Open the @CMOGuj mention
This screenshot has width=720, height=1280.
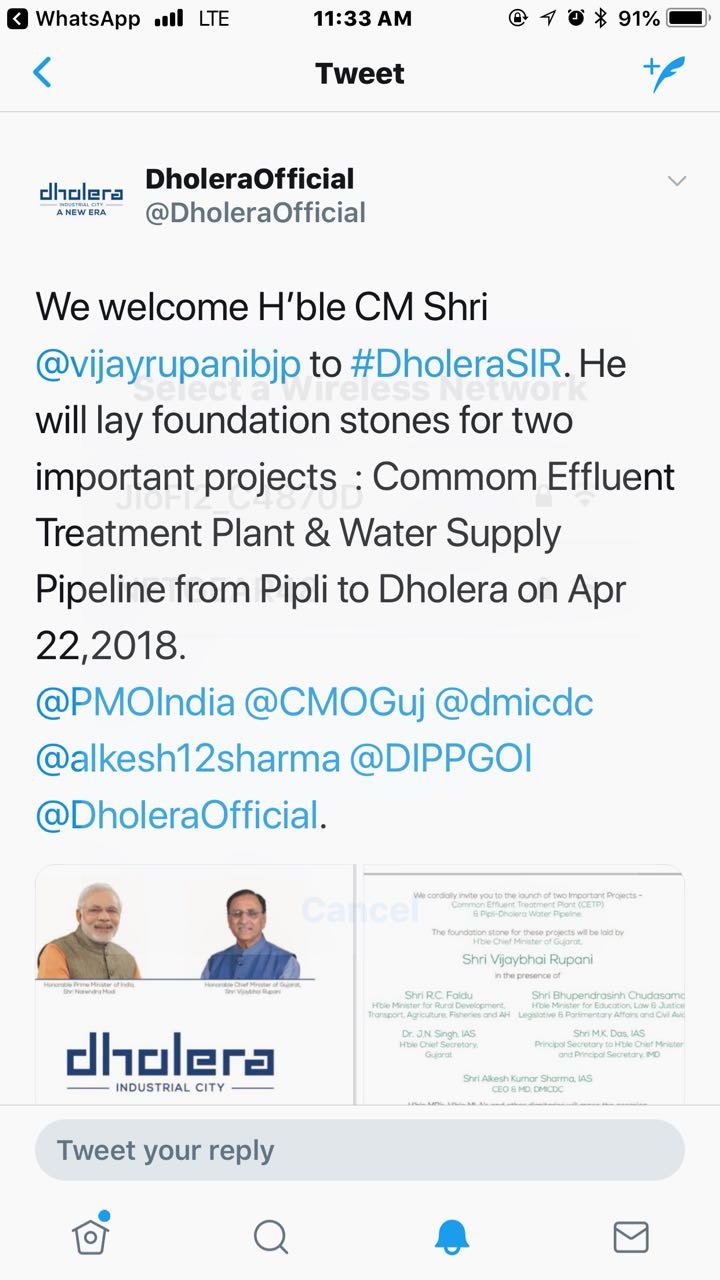point(335,702)
